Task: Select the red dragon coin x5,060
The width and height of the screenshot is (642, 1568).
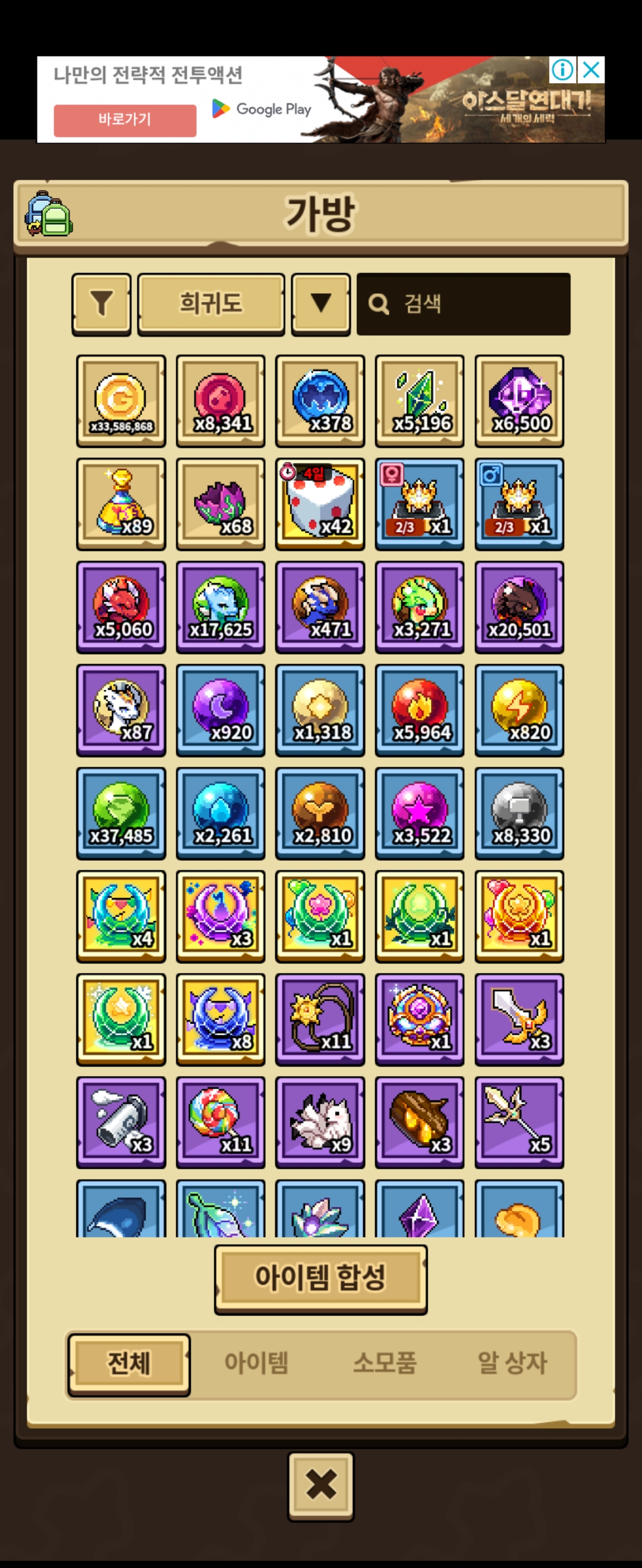Action: [121, 607]
